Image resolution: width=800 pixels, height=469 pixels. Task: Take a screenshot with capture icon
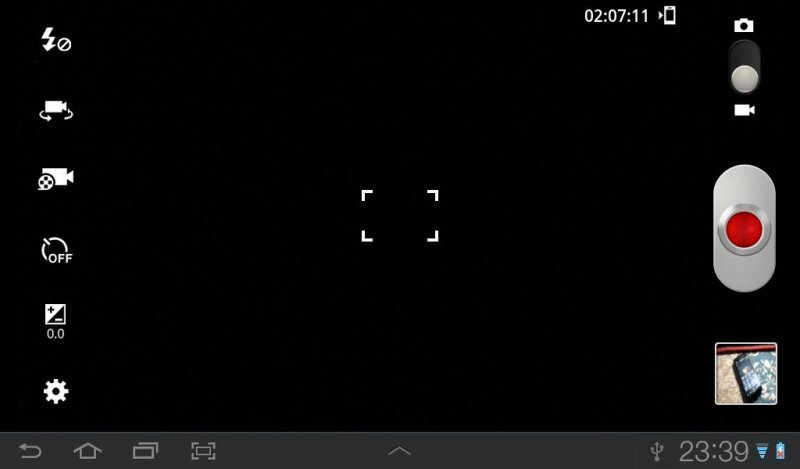(x=203, y=451)
